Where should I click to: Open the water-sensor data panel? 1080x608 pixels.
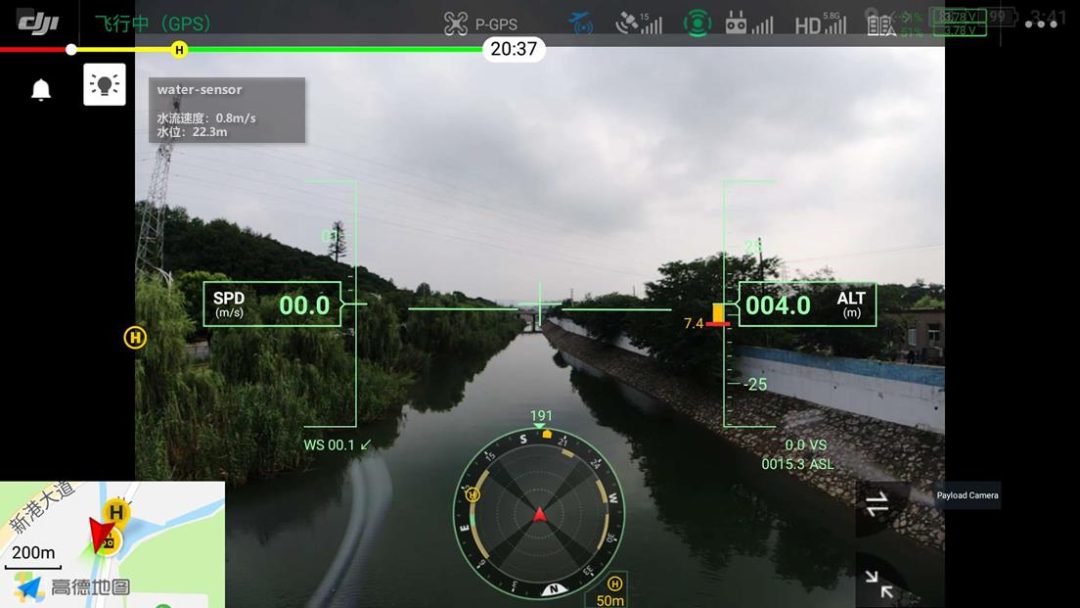pyautogui.click(x=227, y=110)
